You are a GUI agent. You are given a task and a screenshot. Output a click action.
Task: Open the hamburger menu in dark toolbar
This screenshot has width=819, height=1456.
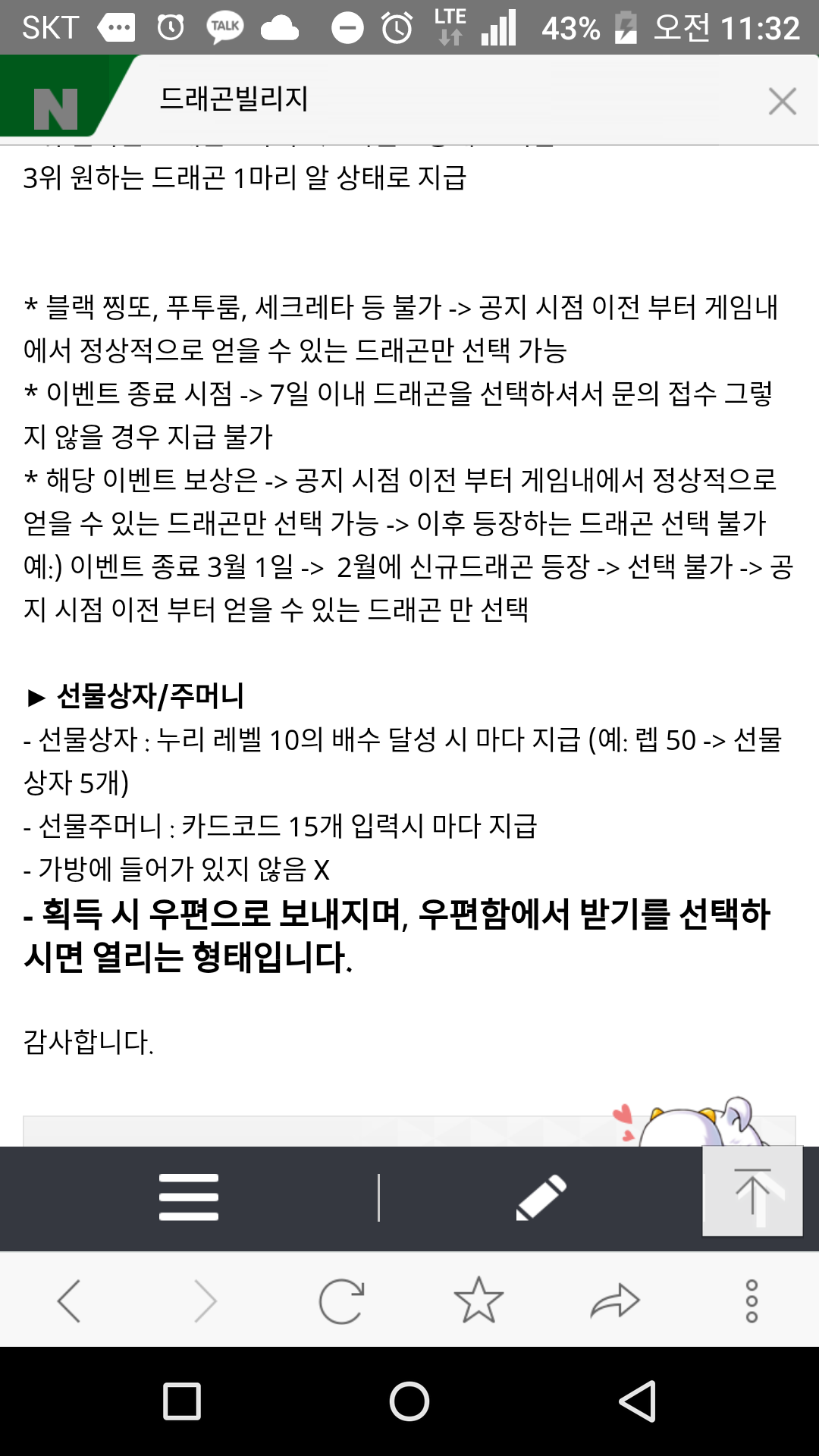tap(189, 1197)
